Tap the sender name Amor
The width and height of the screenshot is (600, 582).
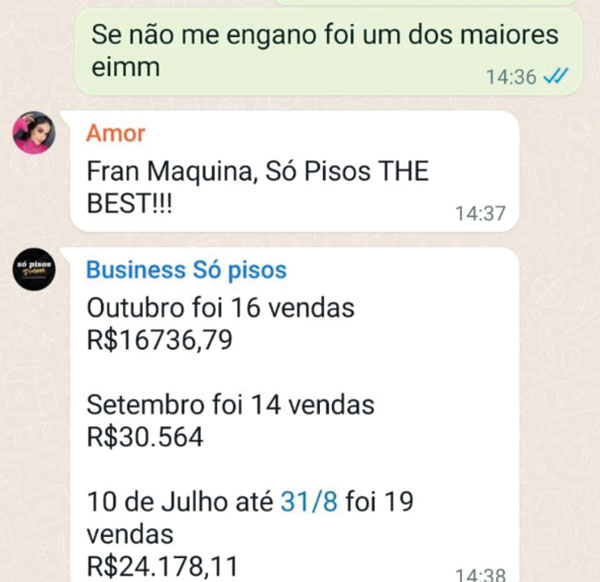(115, 133)
